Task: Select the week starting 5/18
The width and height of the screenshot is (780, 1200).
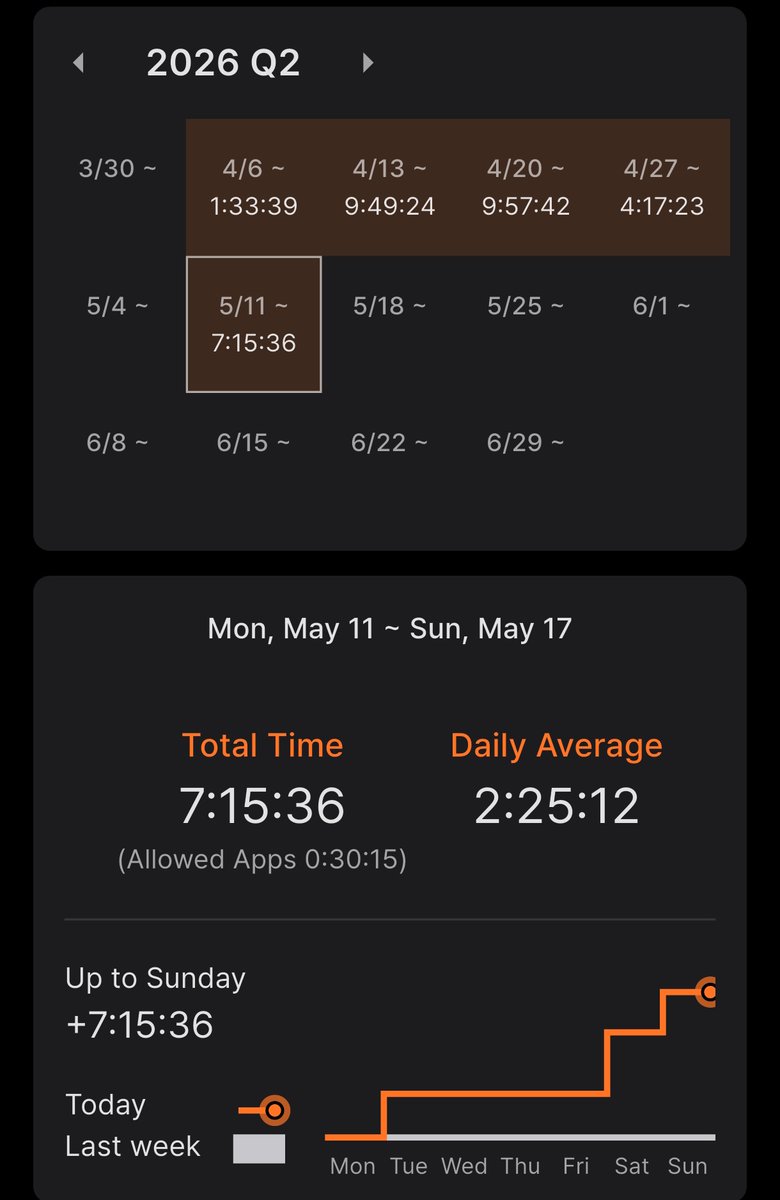Action: pyautogui.click(x=390, y=324)
